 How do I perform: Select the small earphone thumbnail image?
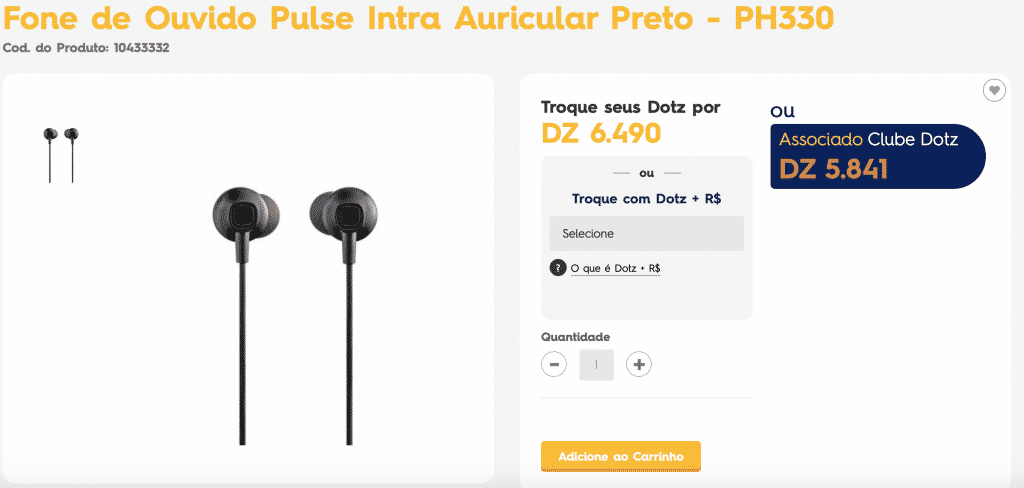pyautogui.click(x=61, y=154)
